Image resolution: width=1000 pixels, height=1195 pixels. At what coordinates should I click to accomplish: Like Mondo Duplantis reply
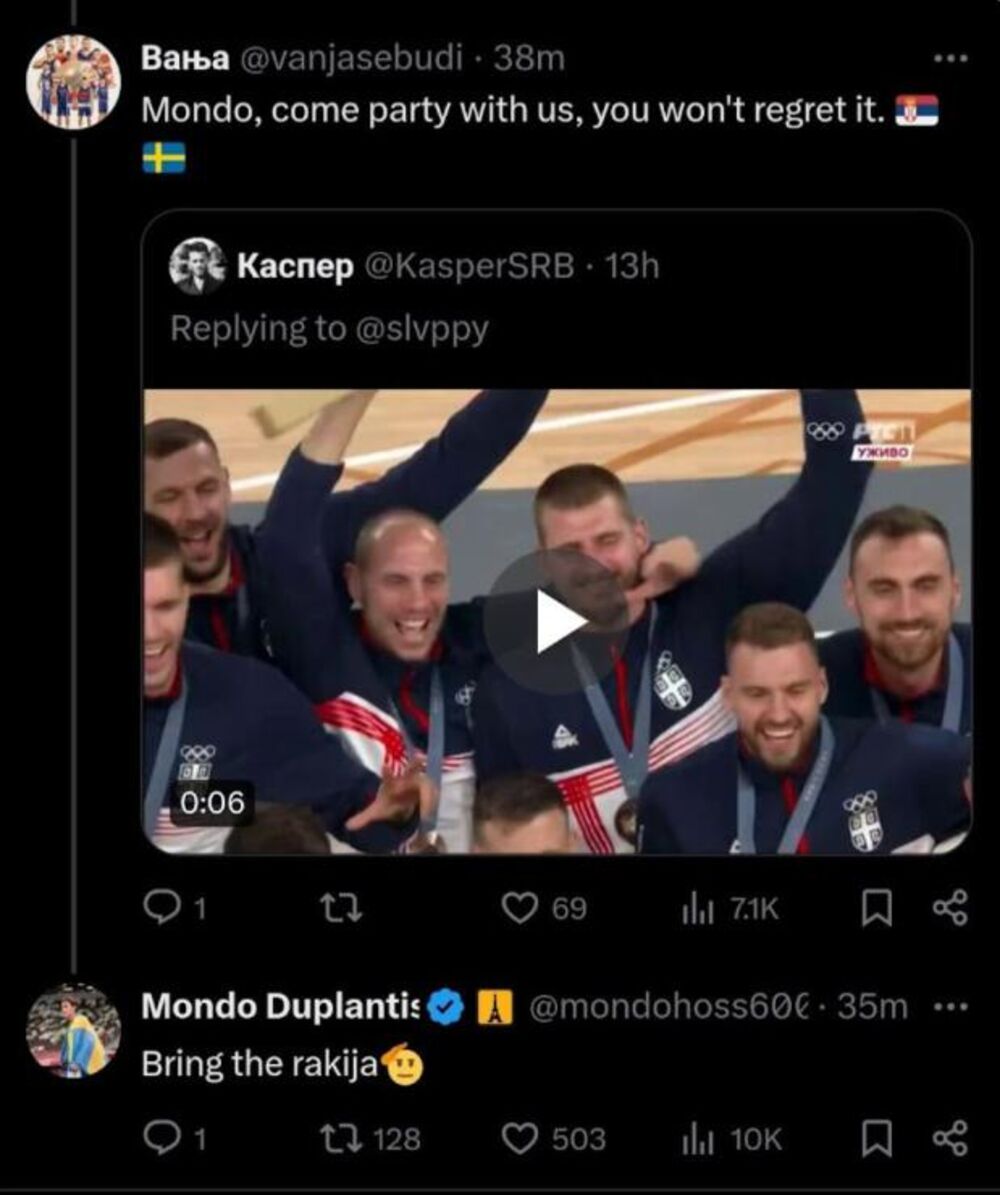(520, 1138)
